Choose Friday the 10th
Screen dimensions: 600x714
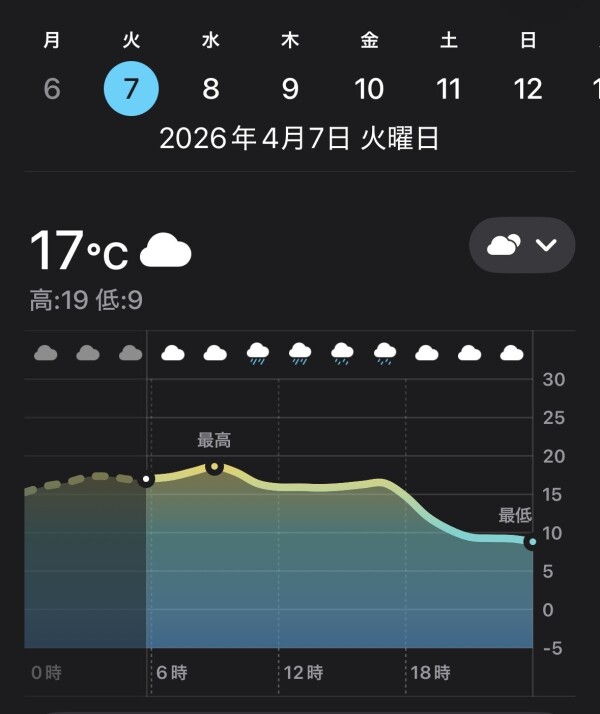[x=369, y=89]
